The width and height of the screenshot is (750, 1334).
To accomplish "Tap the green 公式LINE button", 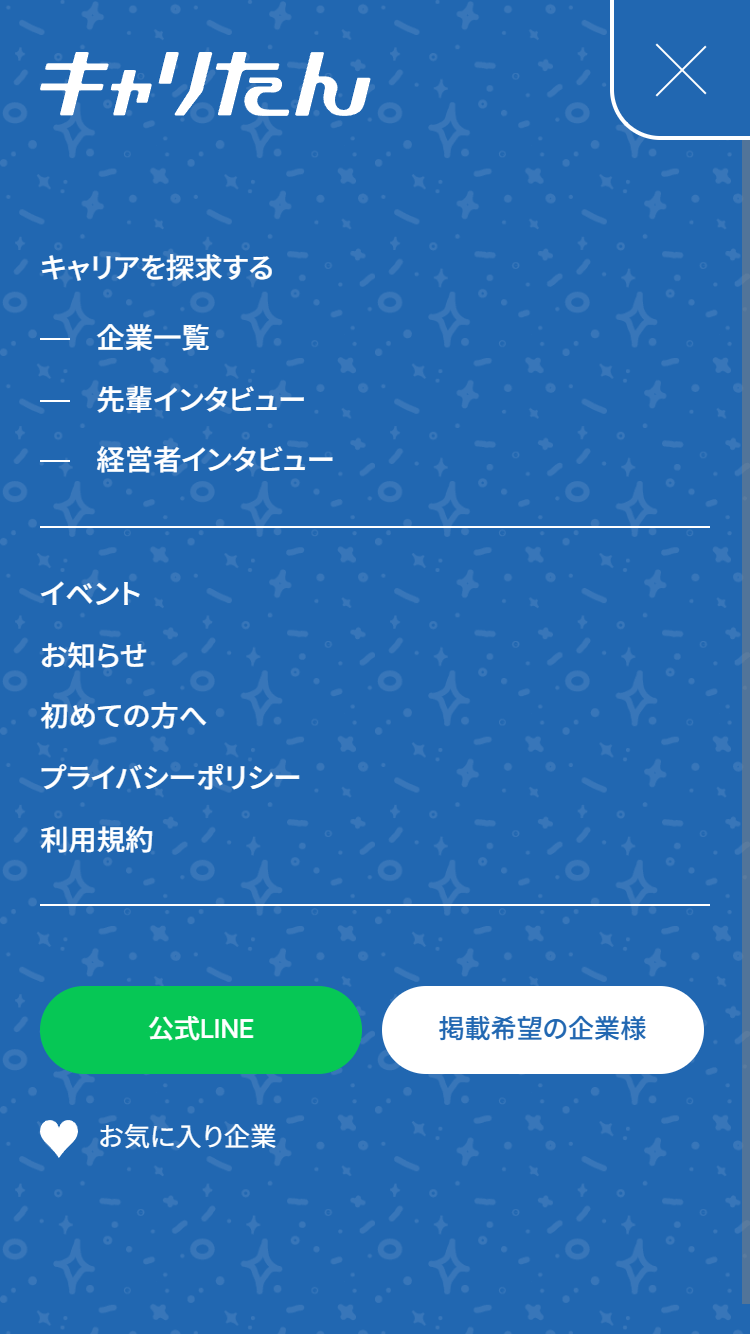I will [201, 1030].
